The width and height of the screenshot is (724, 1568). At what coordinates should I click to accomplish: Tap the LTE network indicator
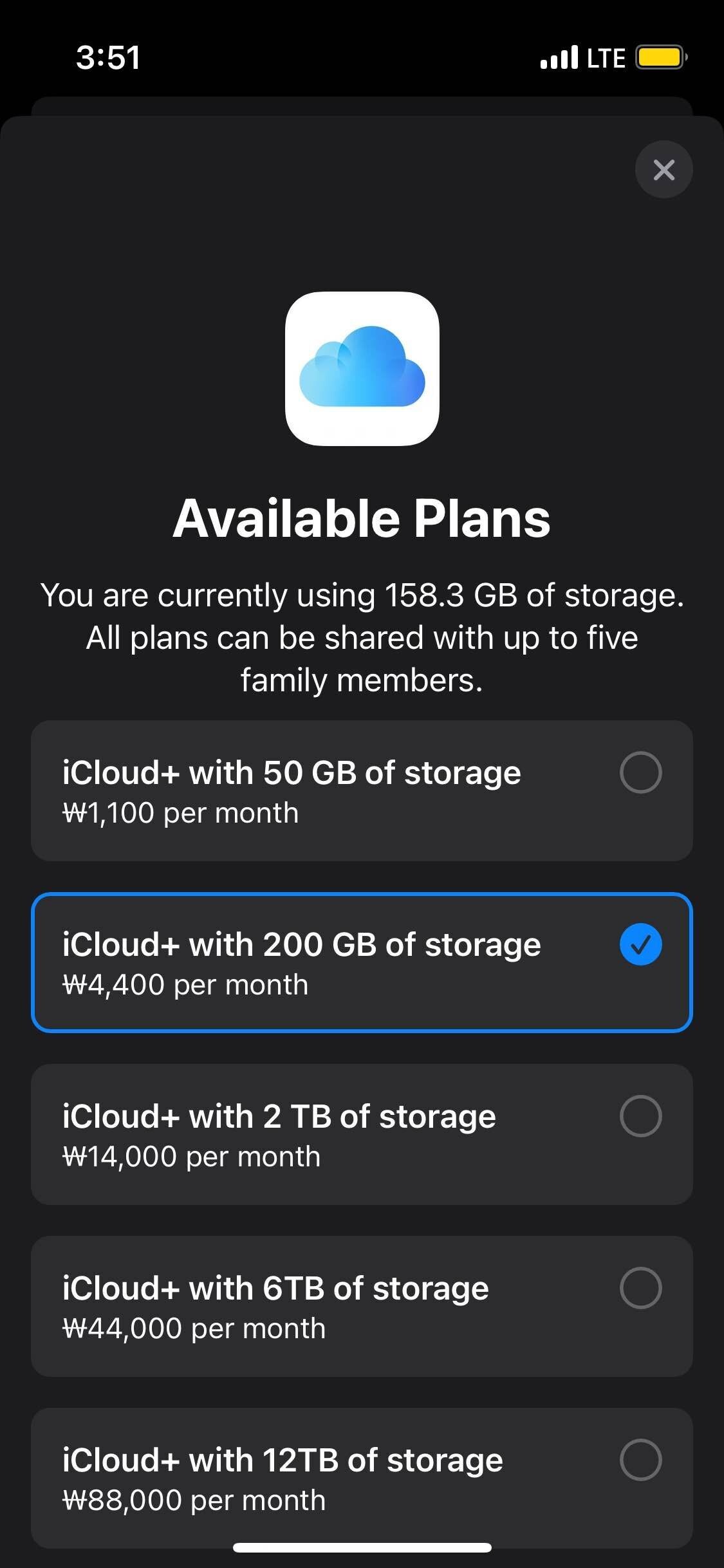(x=604, y=57)
